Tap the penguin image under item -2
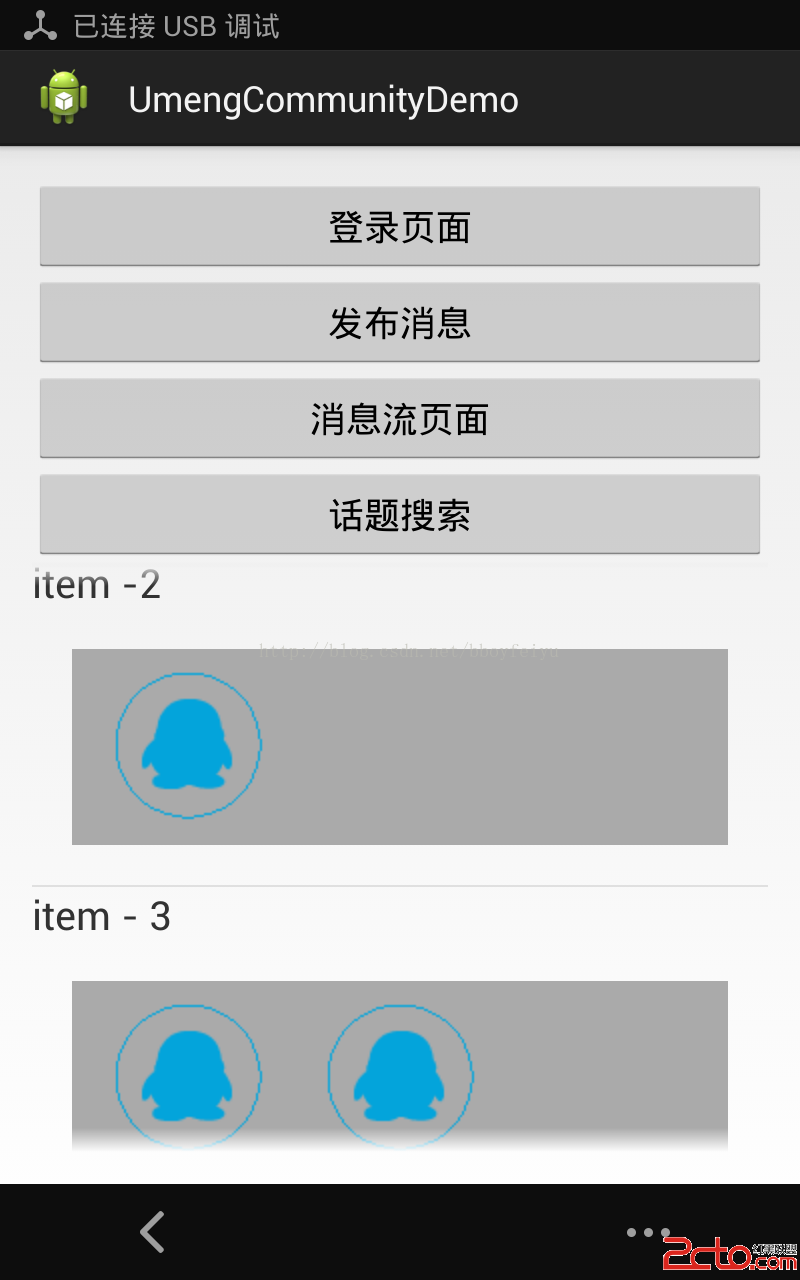Image resolution: width=800 pixels, height=1280 pixels. point(188,745)
